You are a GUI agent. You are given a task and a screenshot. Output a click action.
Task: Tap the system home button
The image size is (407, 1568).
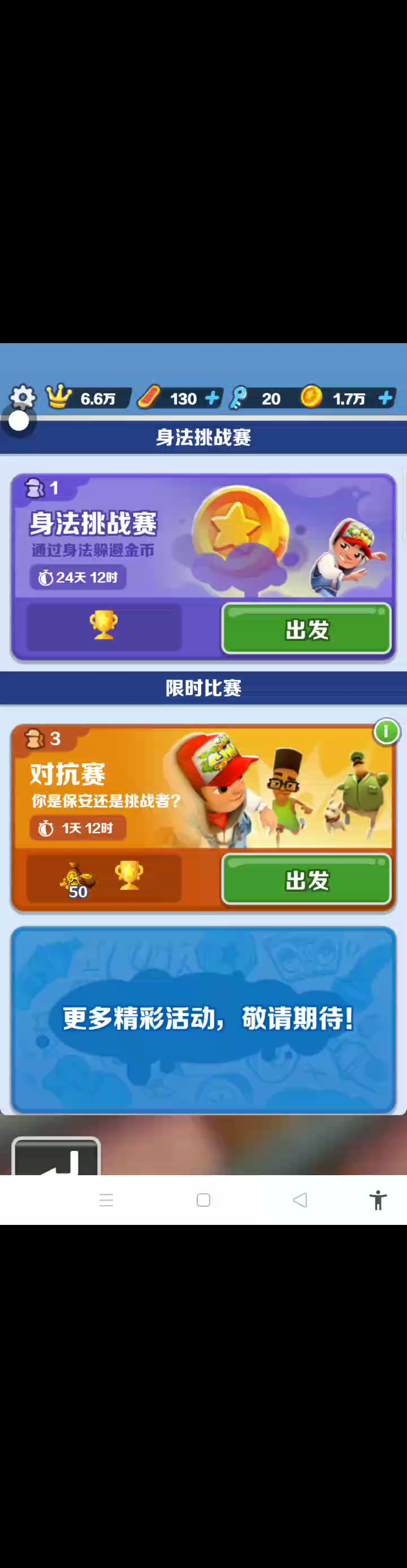pyautogui.click(x=204, y=1199)
